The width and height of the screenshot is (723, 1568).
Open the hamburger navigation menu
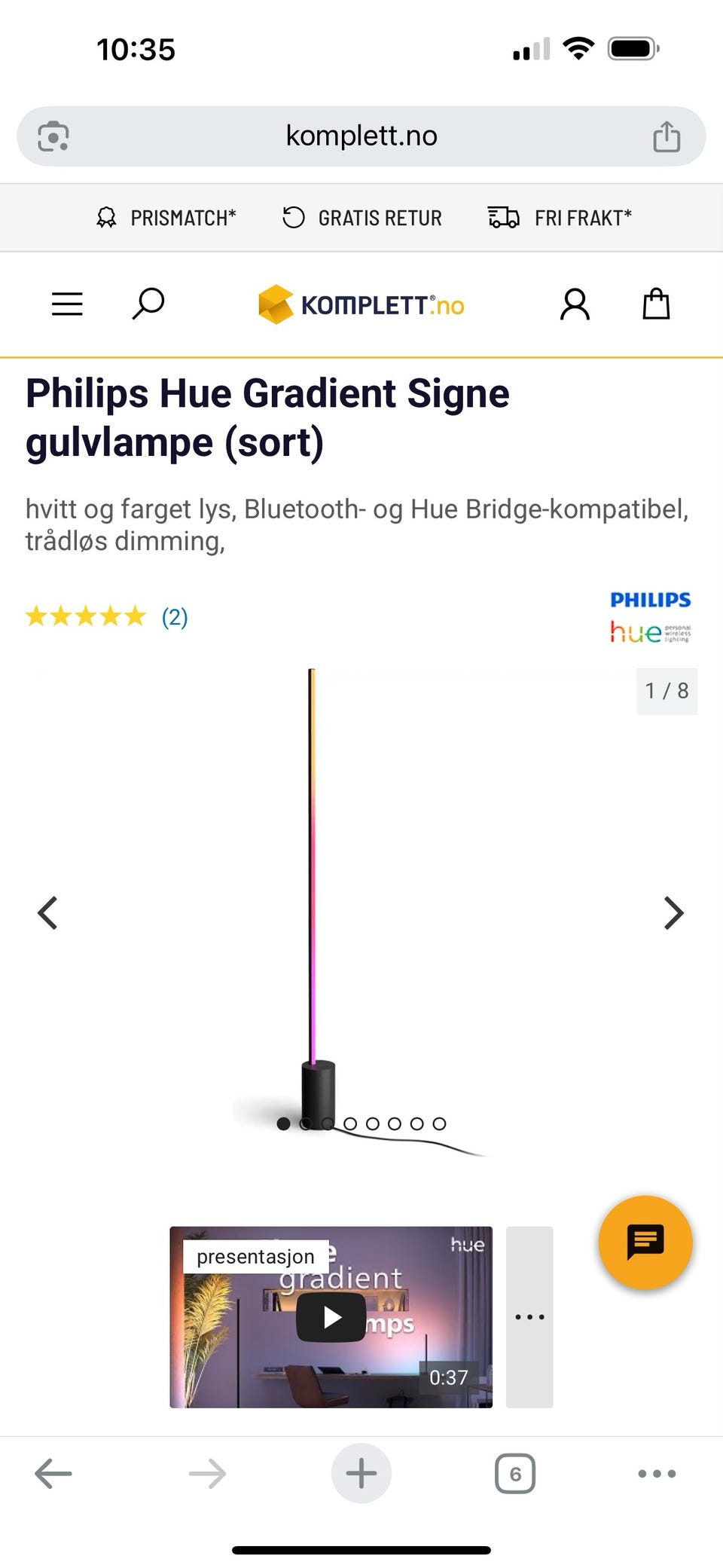click(x=66, y=304)
